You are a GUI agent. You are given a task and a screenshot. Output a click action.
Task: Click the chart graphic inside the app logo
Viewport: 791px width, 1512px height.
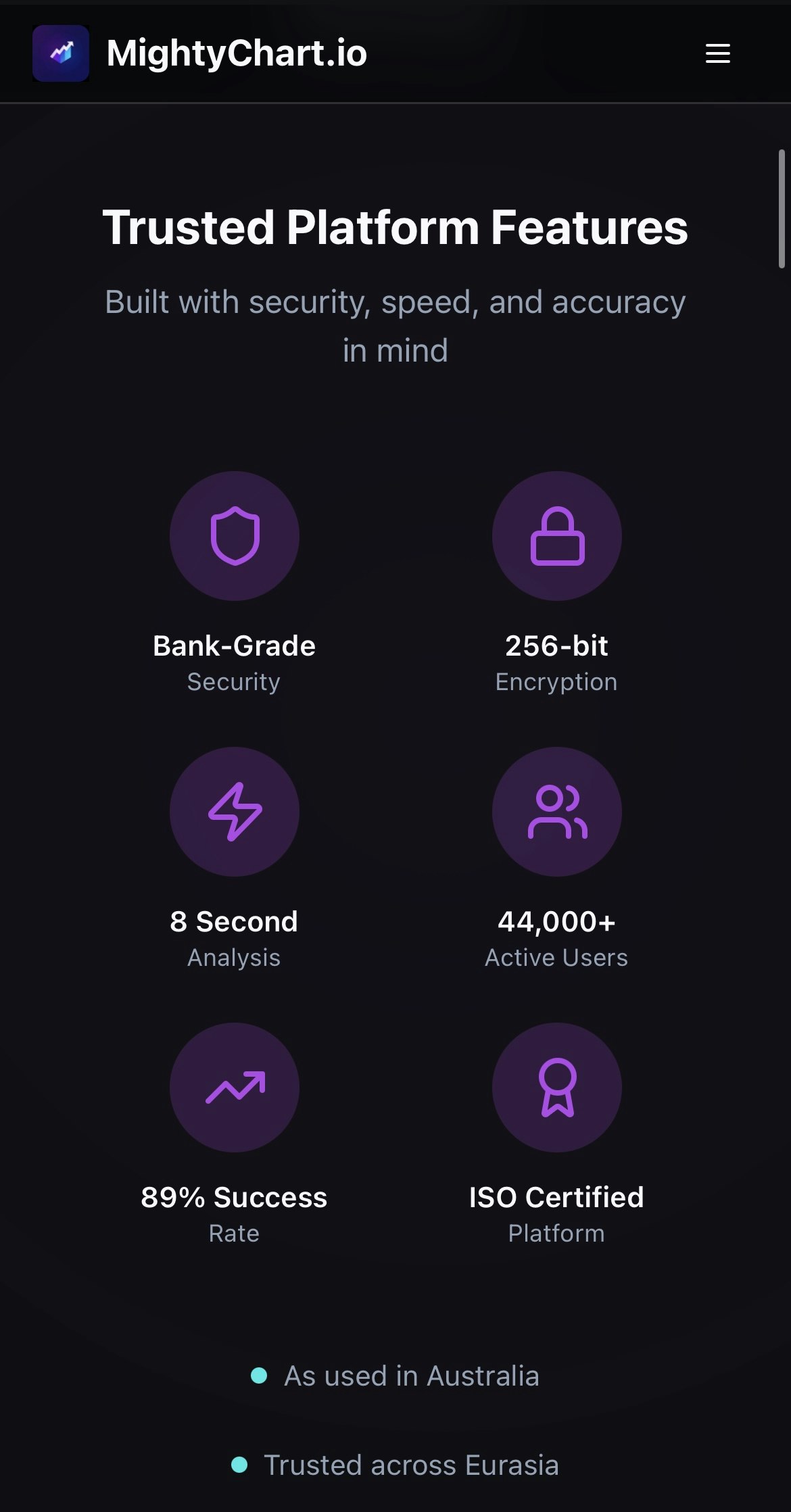tap(60, 53)
